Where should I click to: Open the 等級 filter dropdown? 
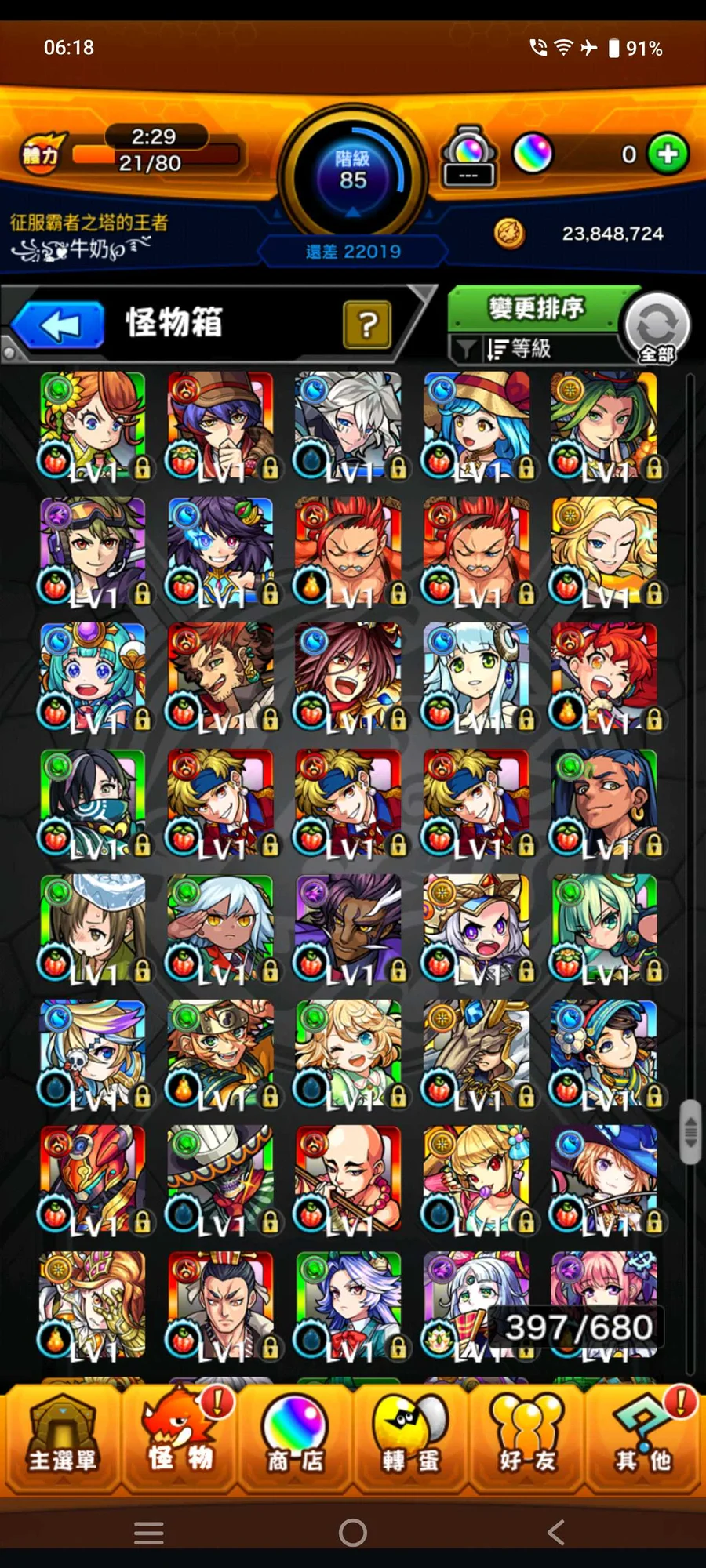click(518, 349)
